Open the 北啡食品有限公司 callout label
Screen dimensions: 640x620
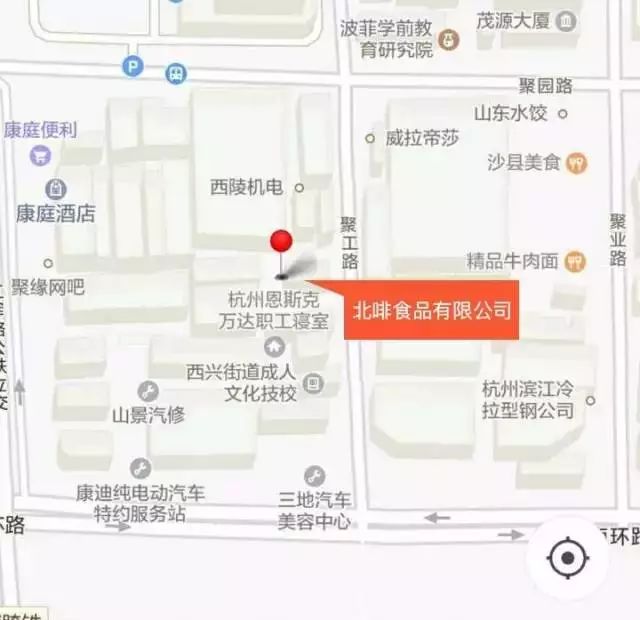click(432, 310)
